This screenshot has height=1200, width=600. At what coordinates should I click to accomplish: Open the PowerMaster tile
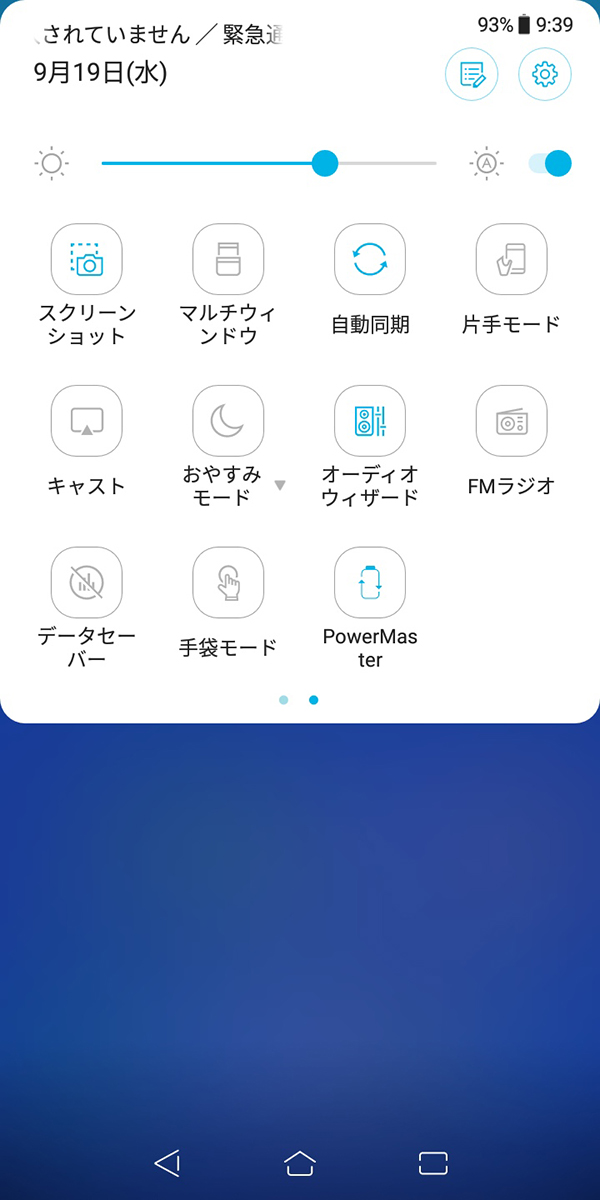[x=370, y=582]
